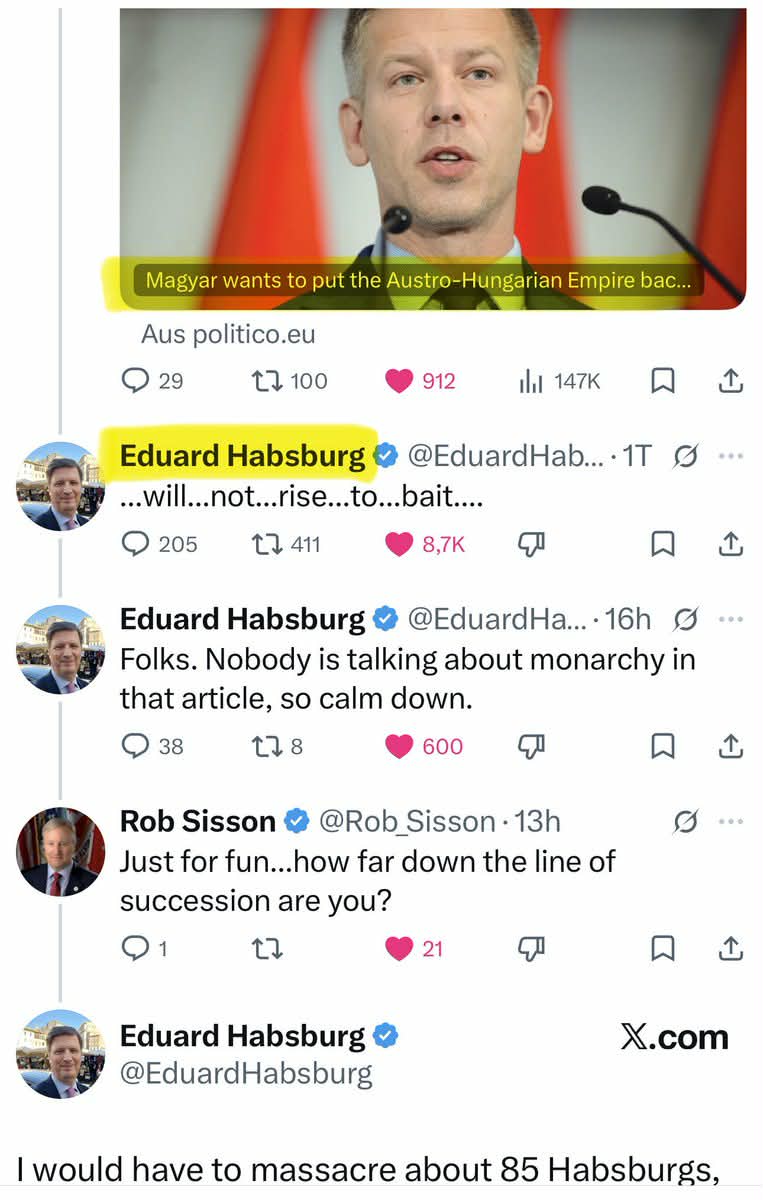Repost the post with 100 reposts
The height and width of the screenshot is (1200, 763).
click(265, 381)
